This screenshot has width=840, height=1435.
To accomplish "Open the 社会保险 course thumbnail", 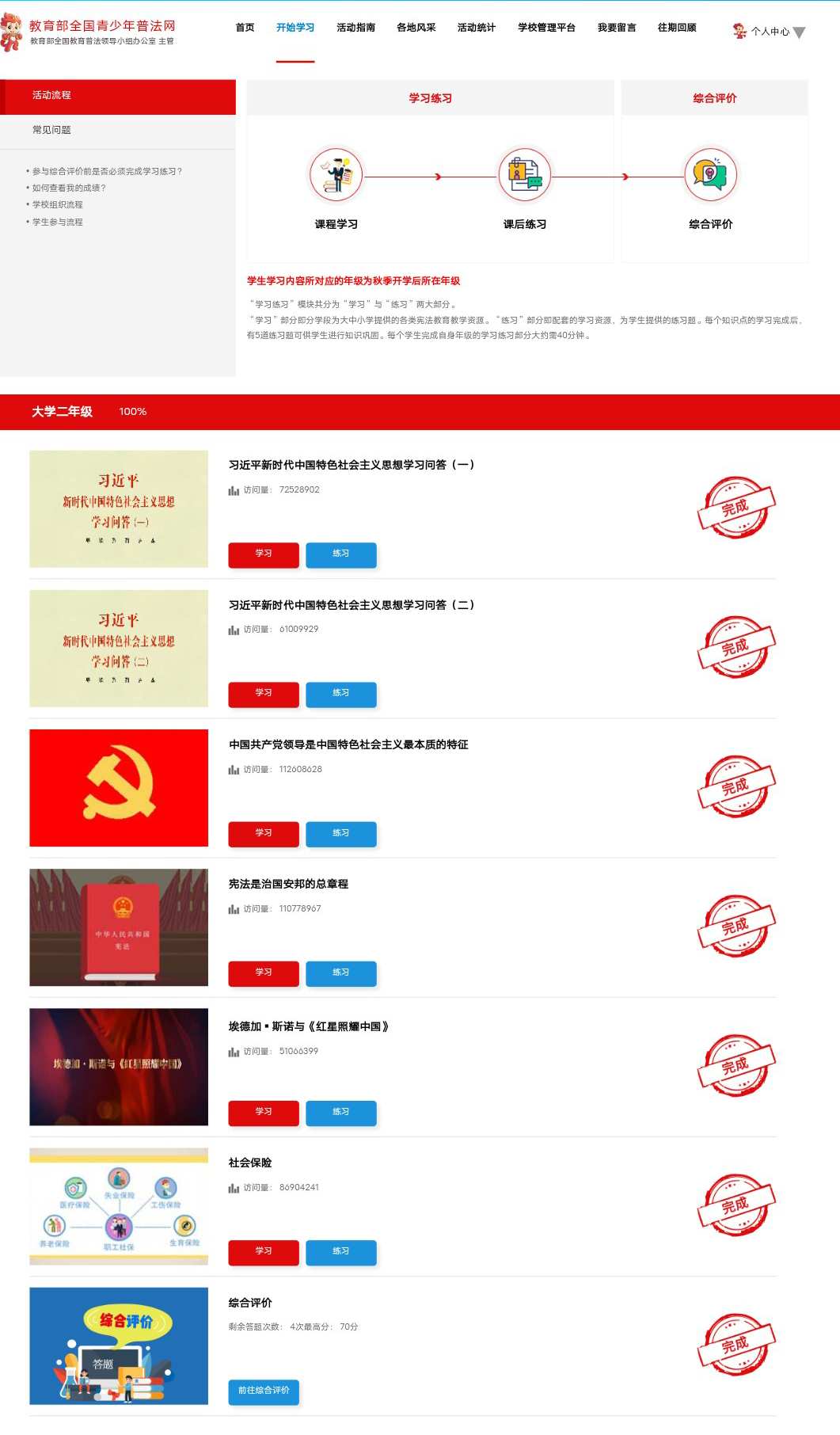I will point(119,1205).
